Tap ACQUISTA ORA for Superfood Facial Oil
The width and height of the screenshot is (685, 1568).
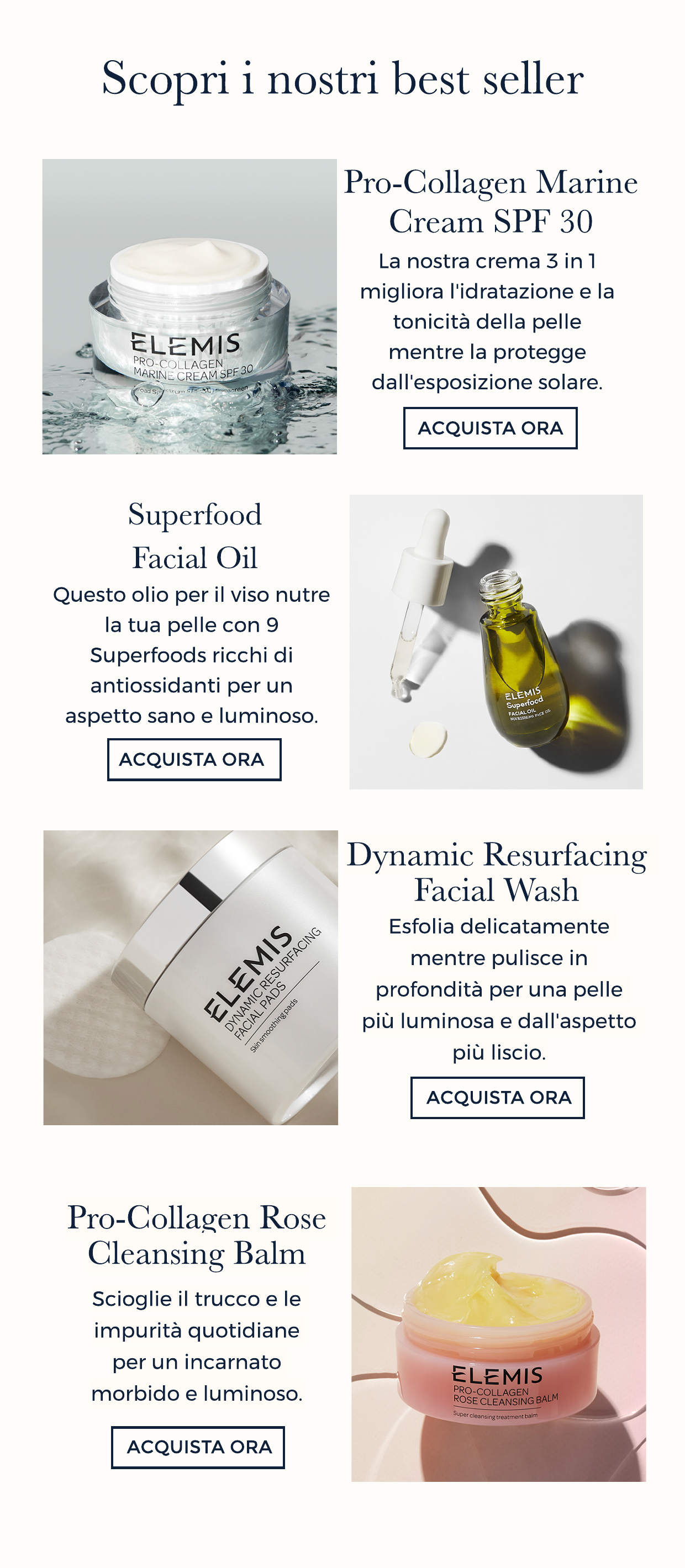[x=194, y=759]
